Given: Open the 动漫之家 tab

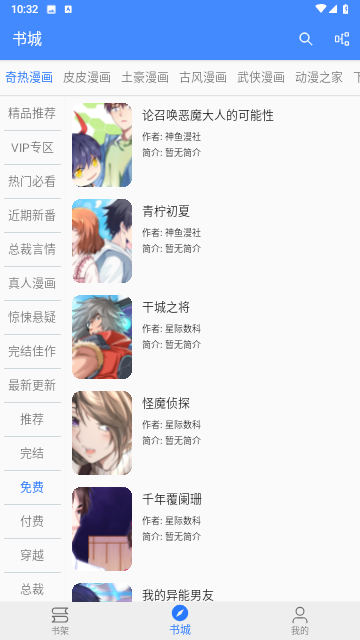Looking at the screenshot, I should click(x=319, y=77).
